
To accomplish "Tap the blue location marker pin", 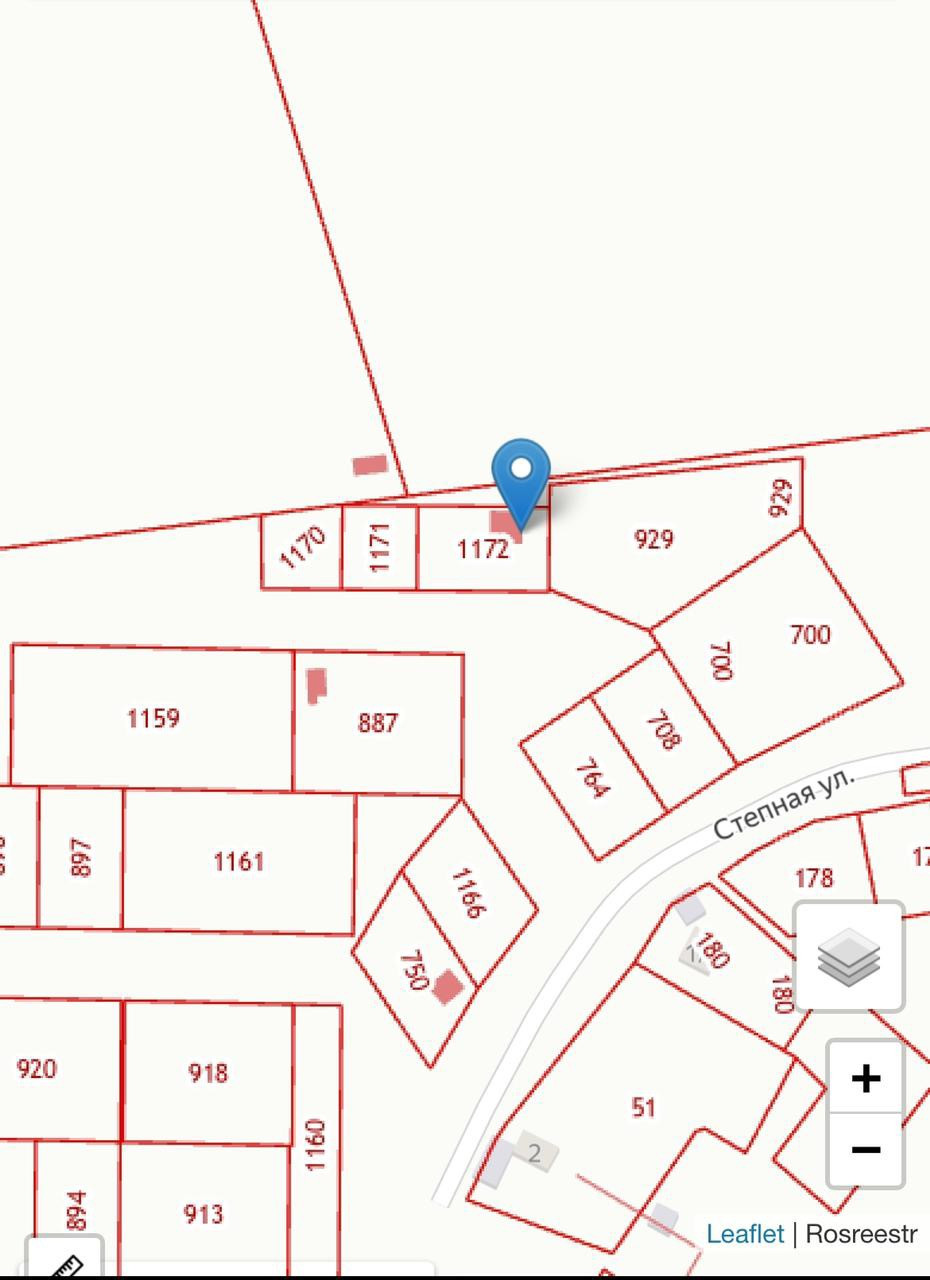I will point(521,483).
